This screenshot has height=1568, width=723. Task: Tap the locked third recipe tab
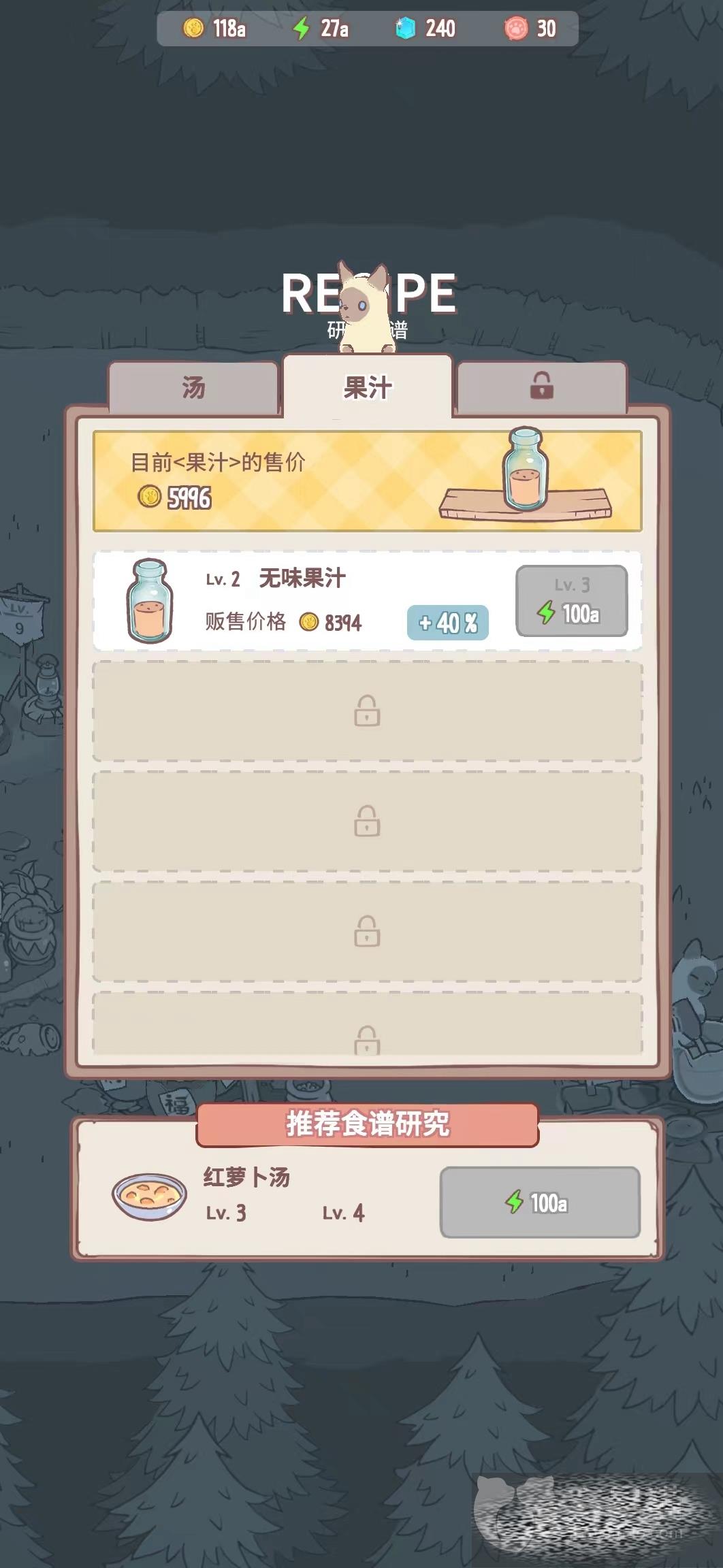[541, 387]
